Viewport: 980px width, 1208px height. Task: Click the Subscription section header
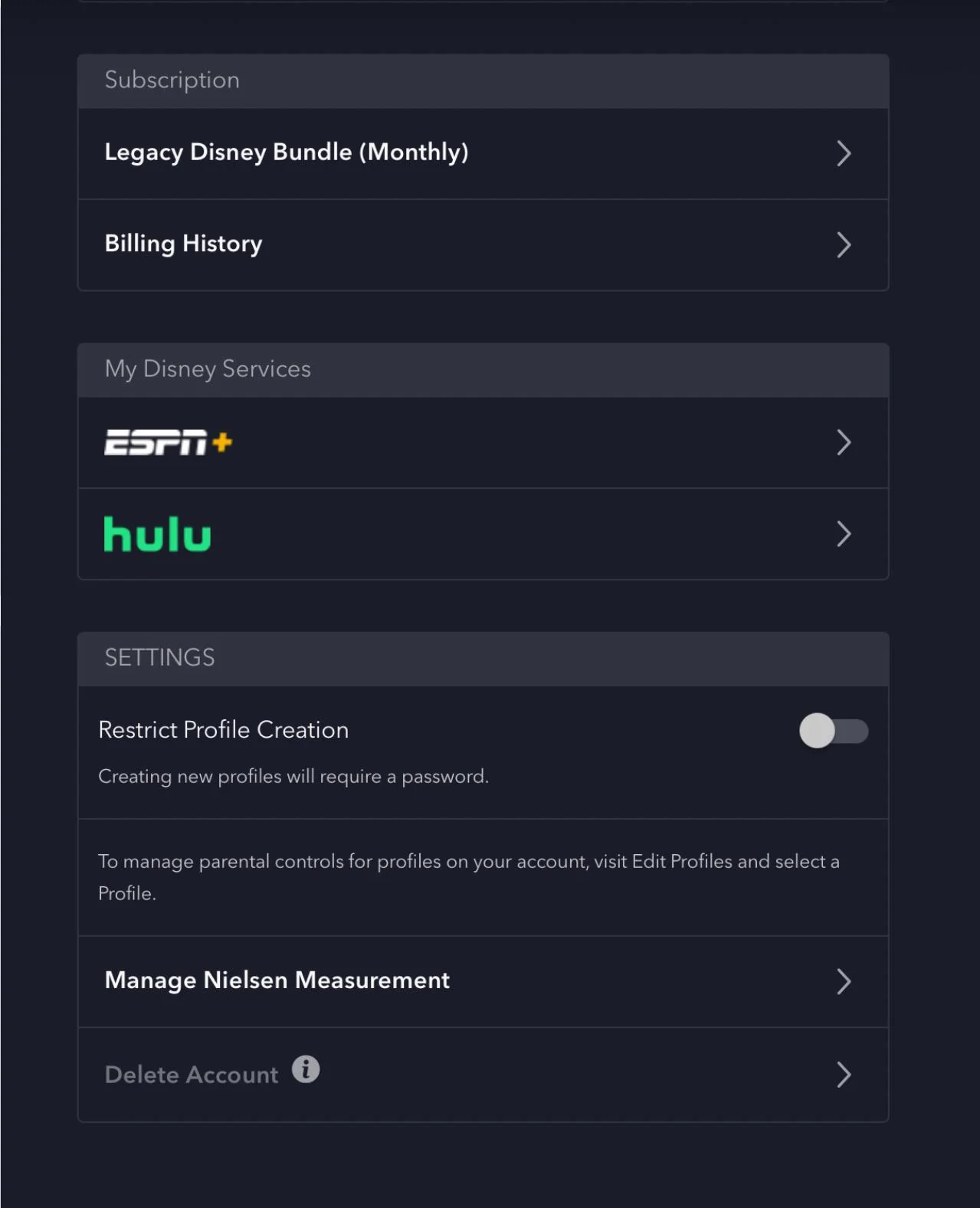[x=172, y=80]
